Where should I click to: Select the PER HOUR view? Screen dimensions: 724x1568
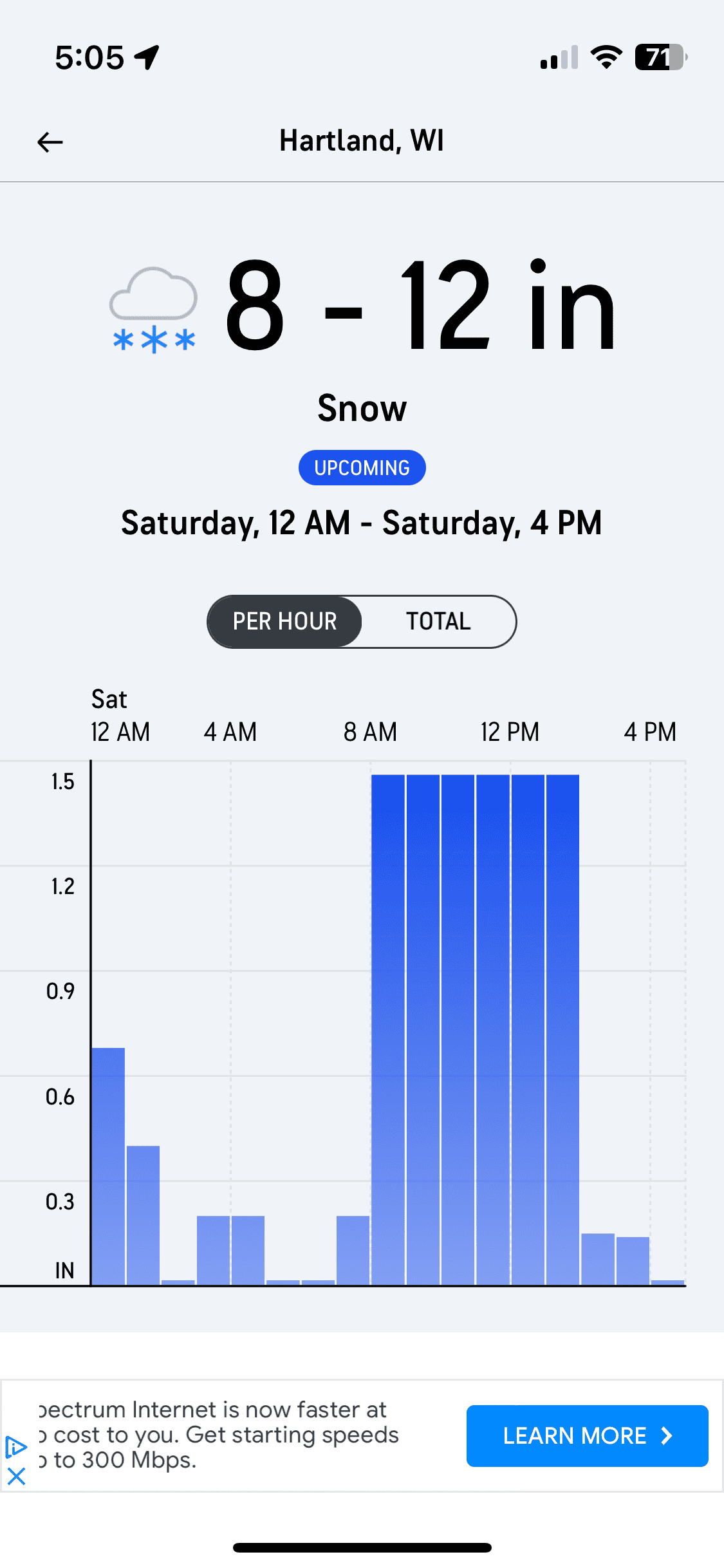coord(284,621)
